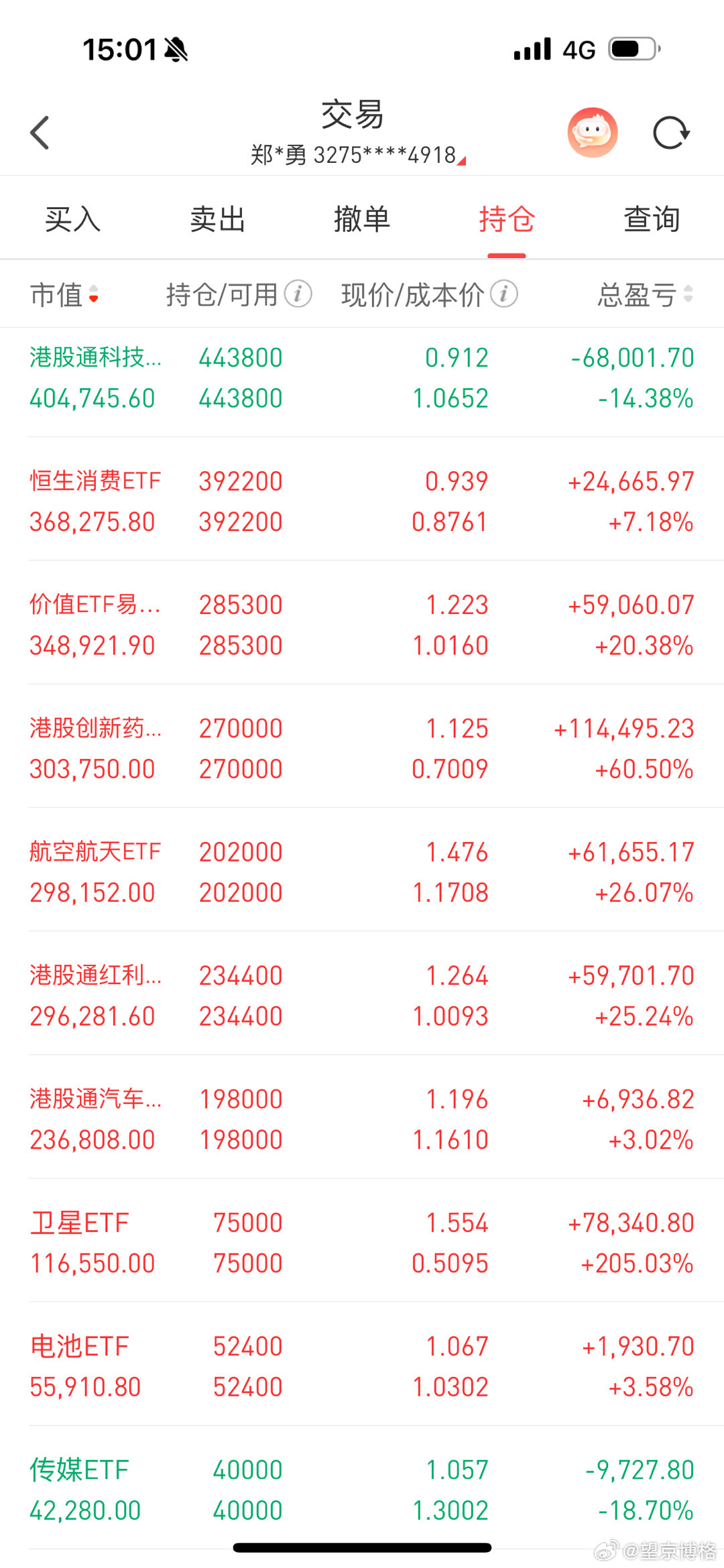
Task: Switch to the 买入 tab
Action: pos(70,219)
